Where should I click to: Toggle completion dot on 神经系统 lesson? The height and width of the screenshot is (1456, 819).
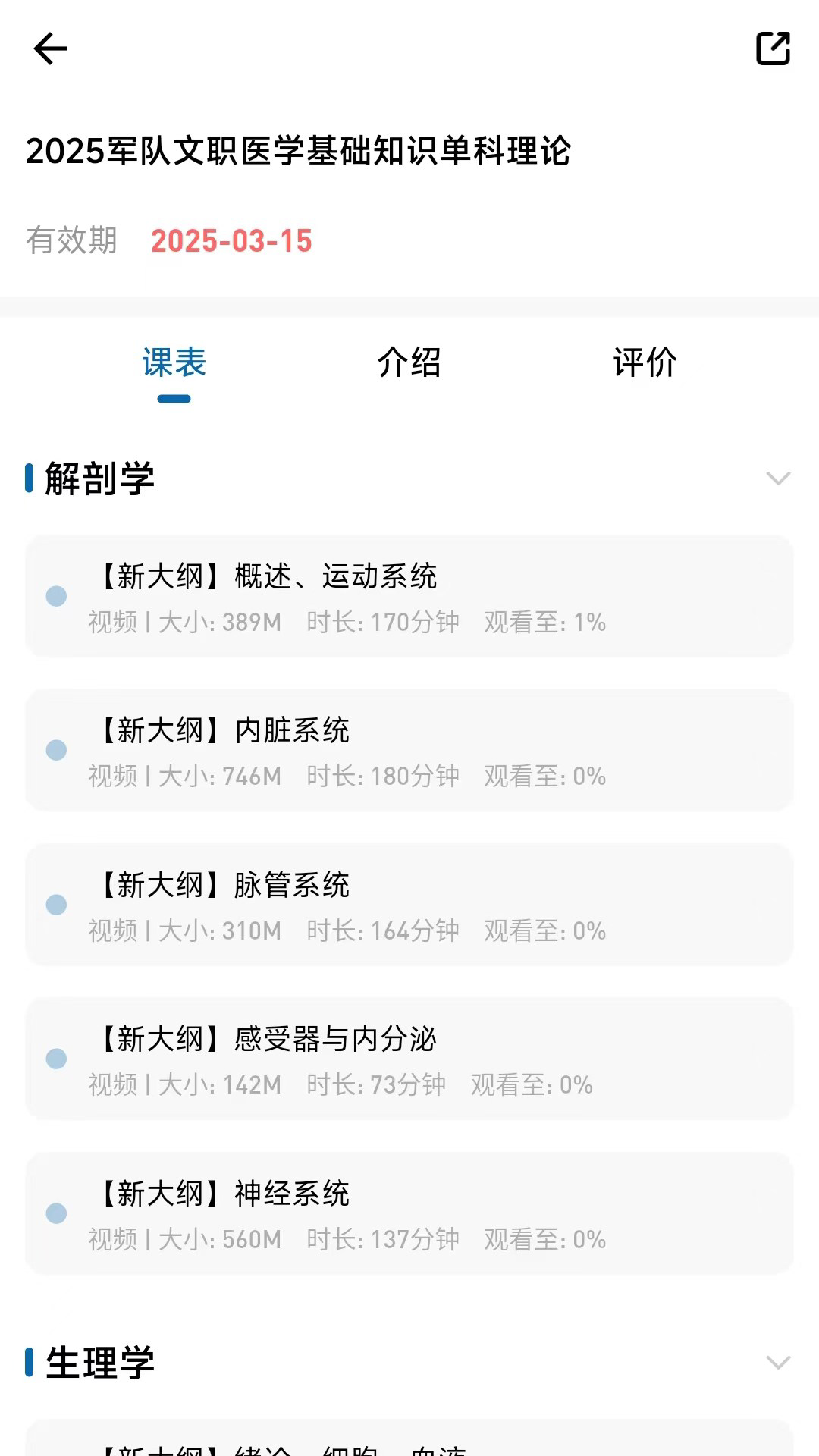[x=56, y=1212]
